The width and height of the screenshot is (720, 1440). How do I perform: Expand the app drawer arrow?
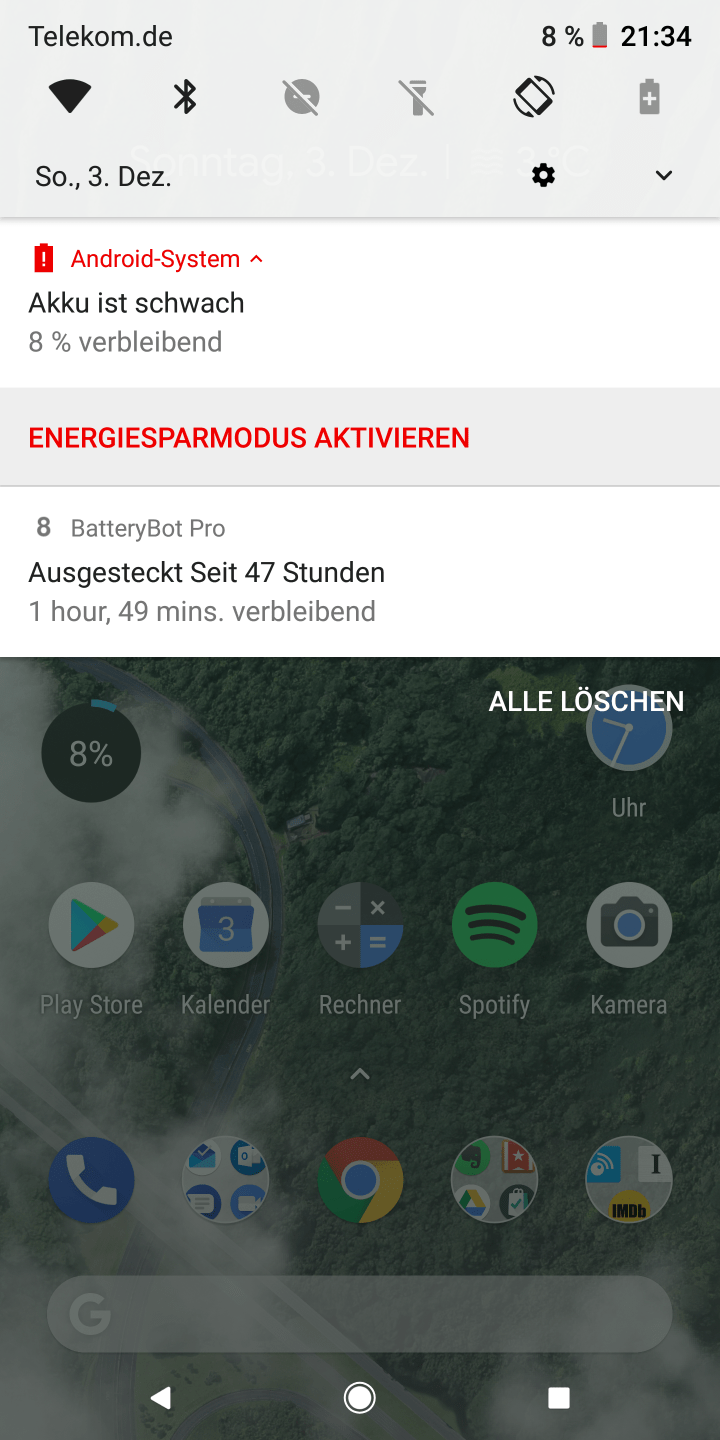(359, 1074)
